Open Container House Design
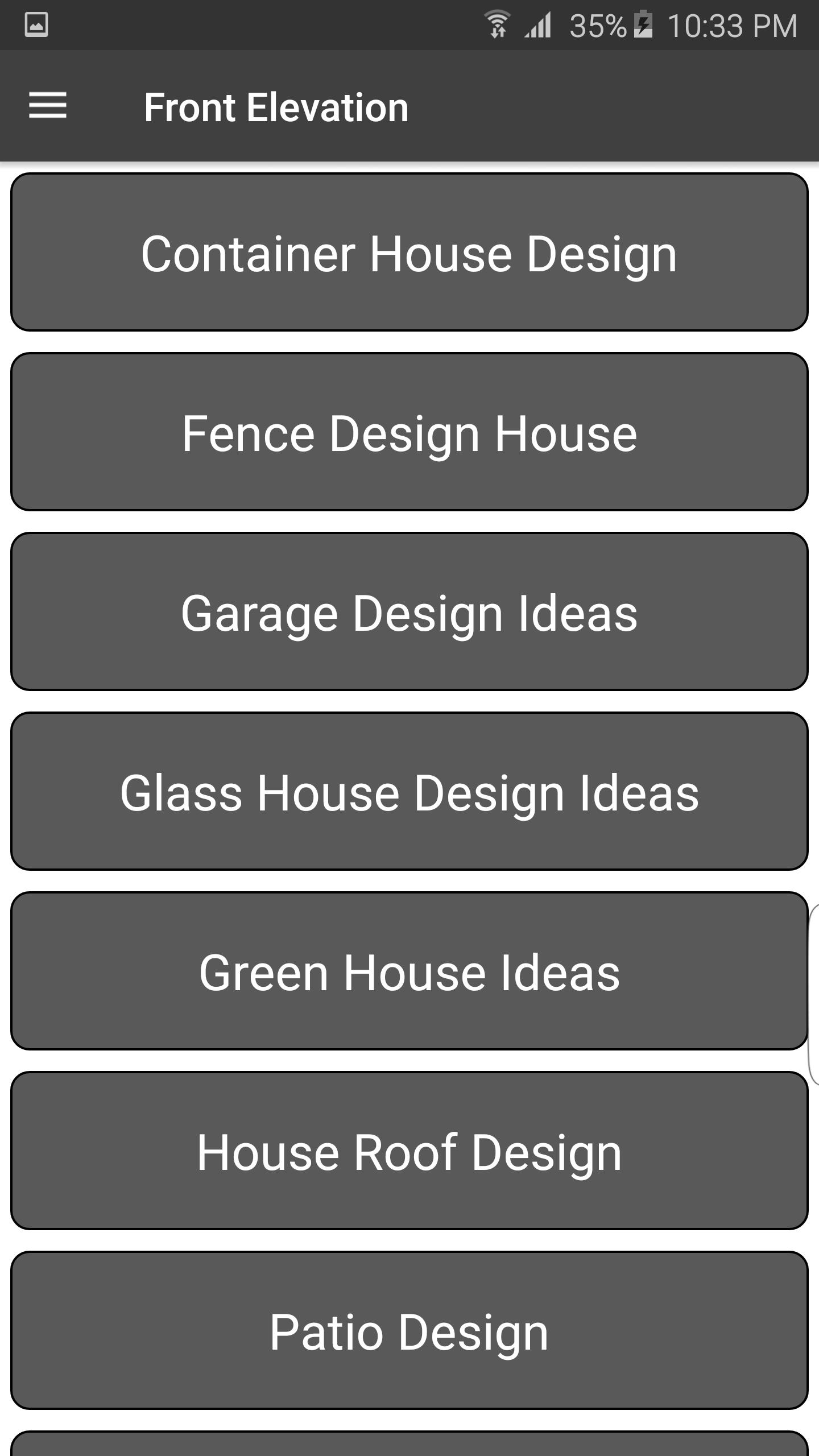The image size is (819, 1456). tap(409, 252)
